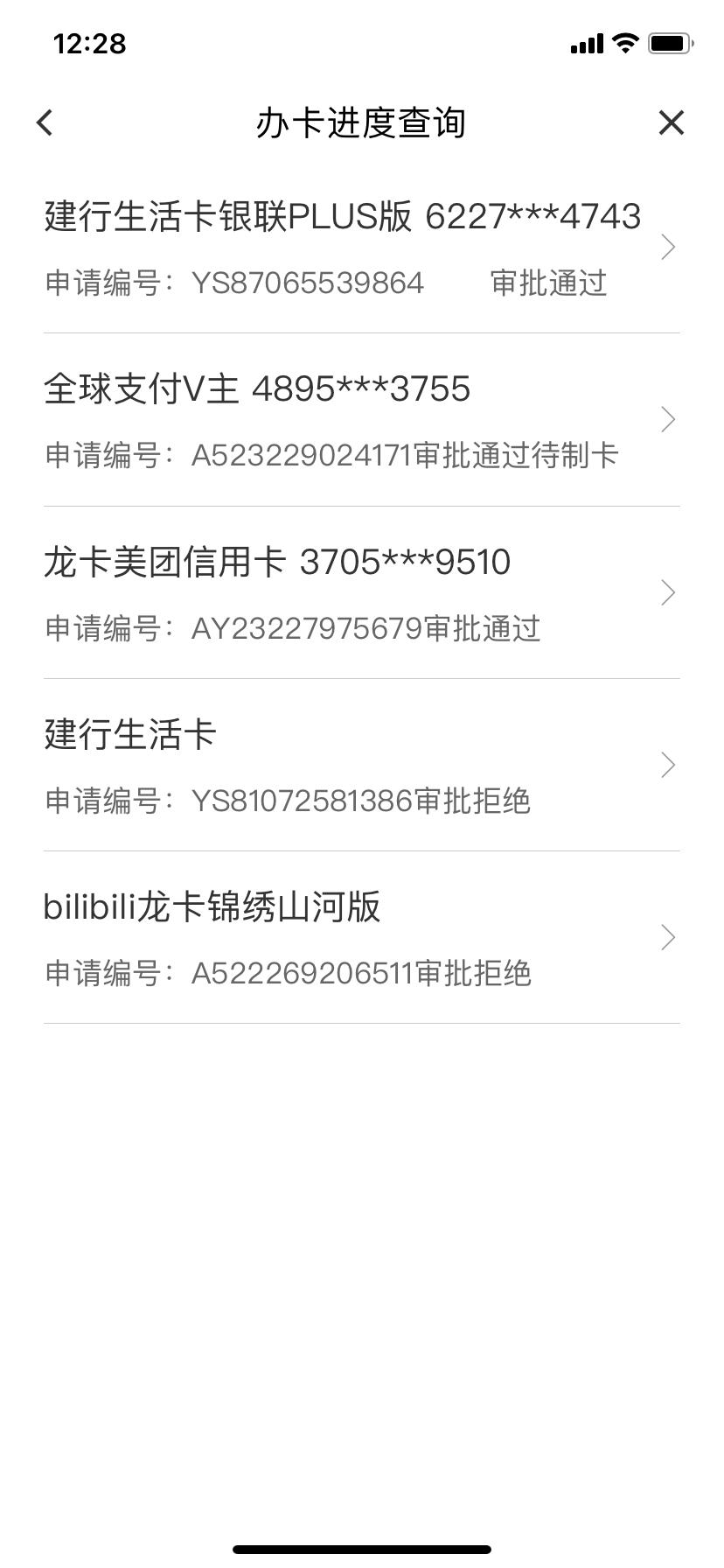Select the rejected 建行生活卡 application YS81072581386

click(x=362, y=765)
